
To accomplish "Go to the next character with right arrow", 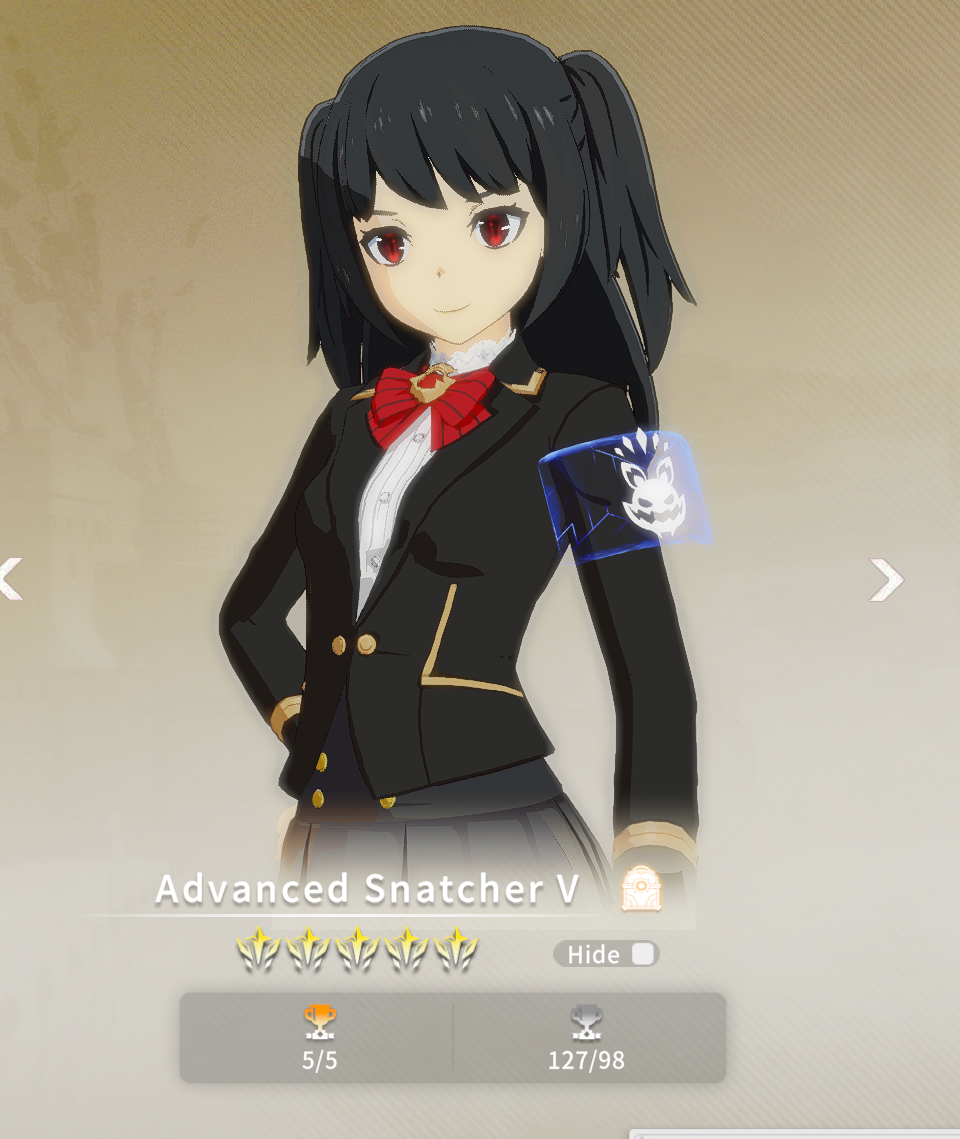I will pyautogui.click(x=886, y=579).
